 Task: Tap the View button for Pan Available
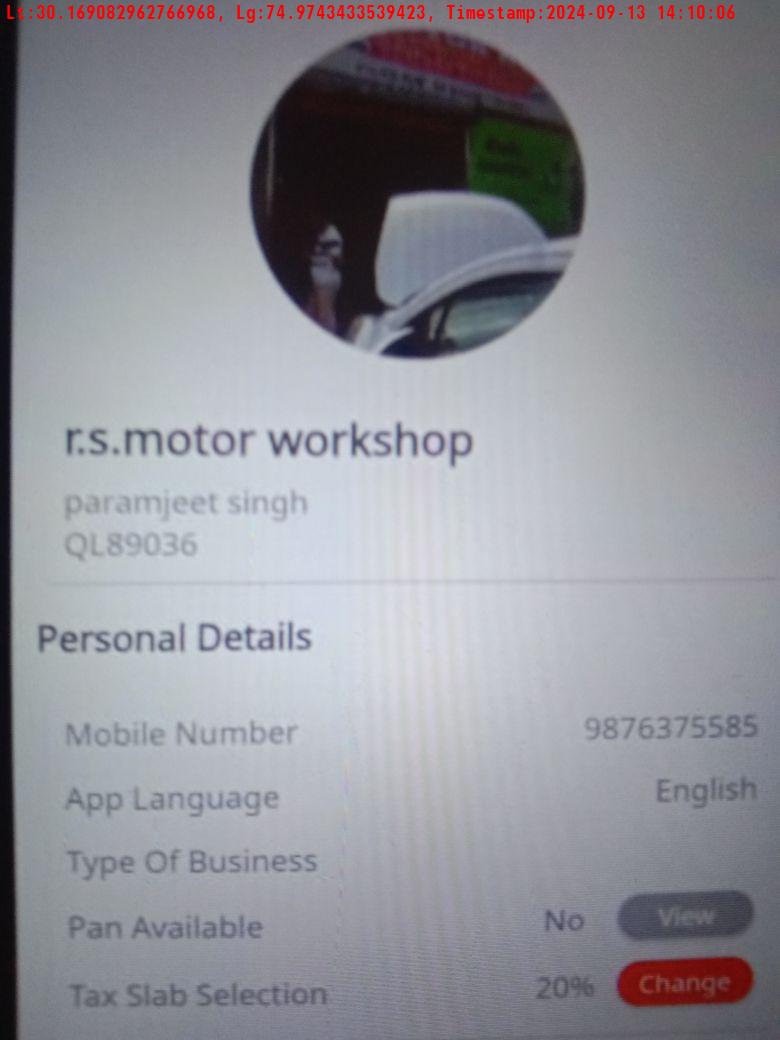coord(685,916)
